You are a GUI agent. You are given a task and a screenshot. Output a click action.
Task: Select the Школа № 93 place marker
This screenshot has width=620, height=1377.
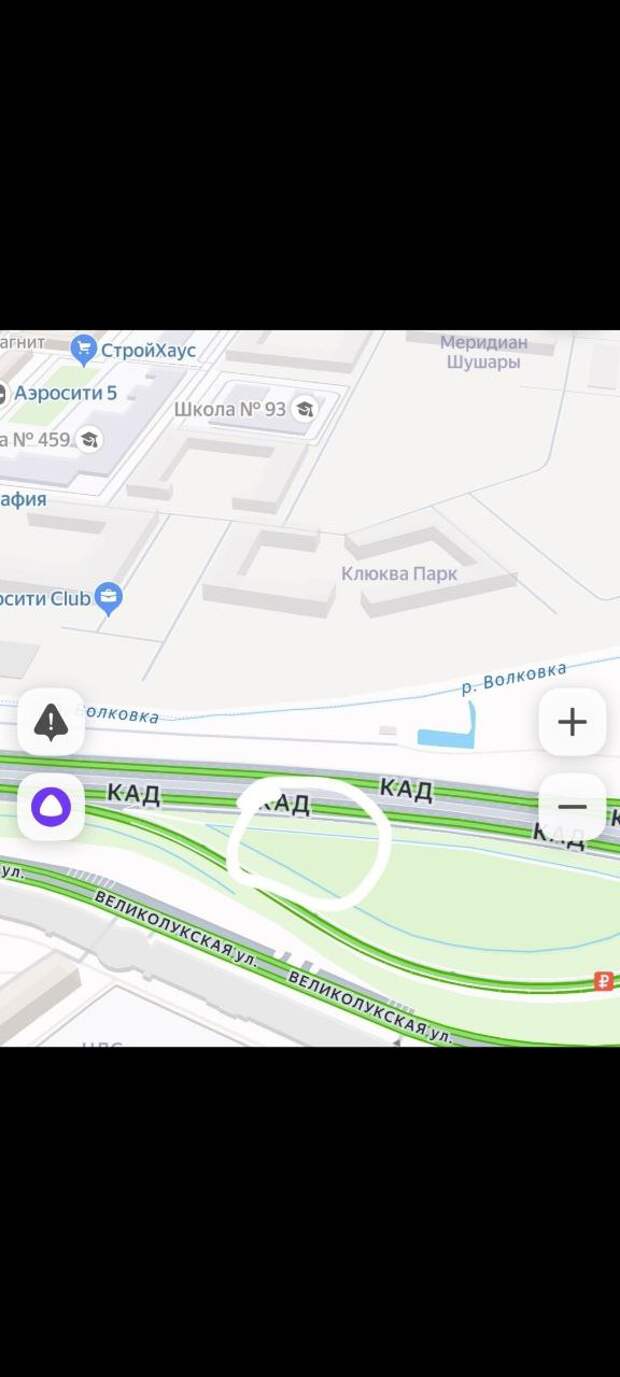303,409
